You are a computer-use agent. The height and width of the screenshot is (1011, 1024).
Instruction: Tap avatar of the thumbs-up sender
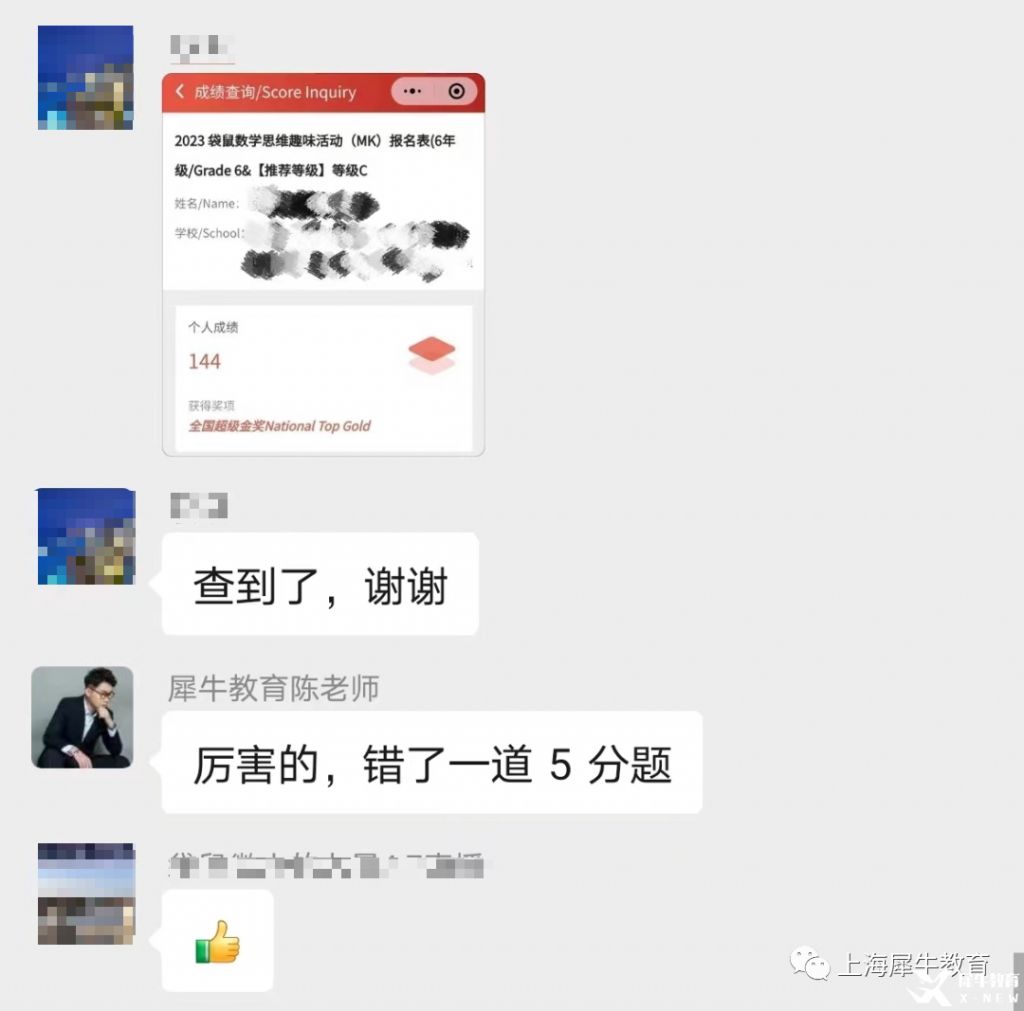pos(85,894)
